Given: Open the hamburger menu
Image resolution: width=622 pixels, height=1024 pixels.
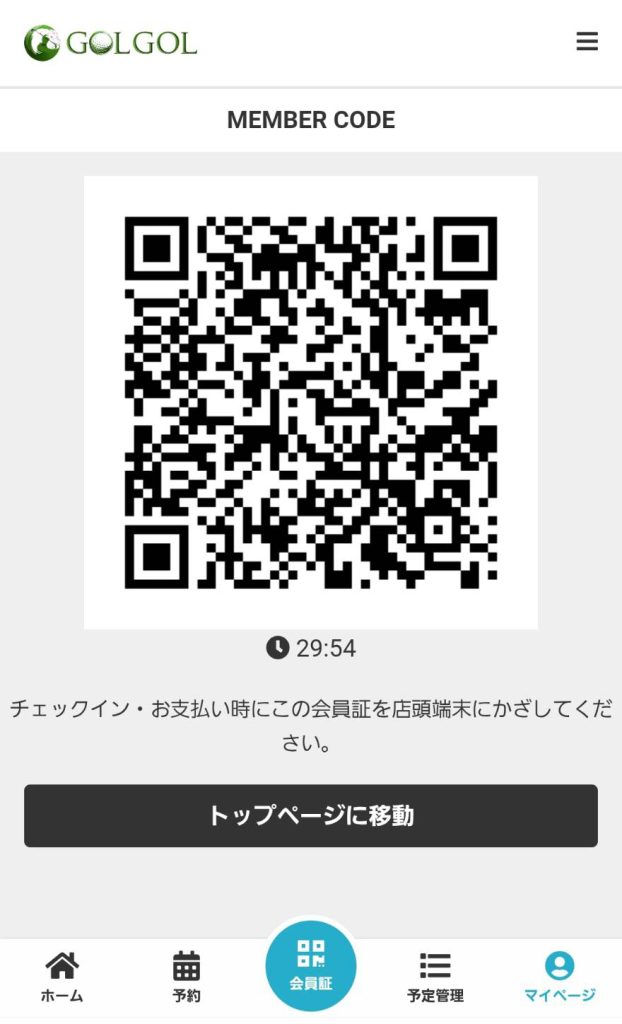Looking at the screenshot, I should pyautogui.click(x=587, y=42).
